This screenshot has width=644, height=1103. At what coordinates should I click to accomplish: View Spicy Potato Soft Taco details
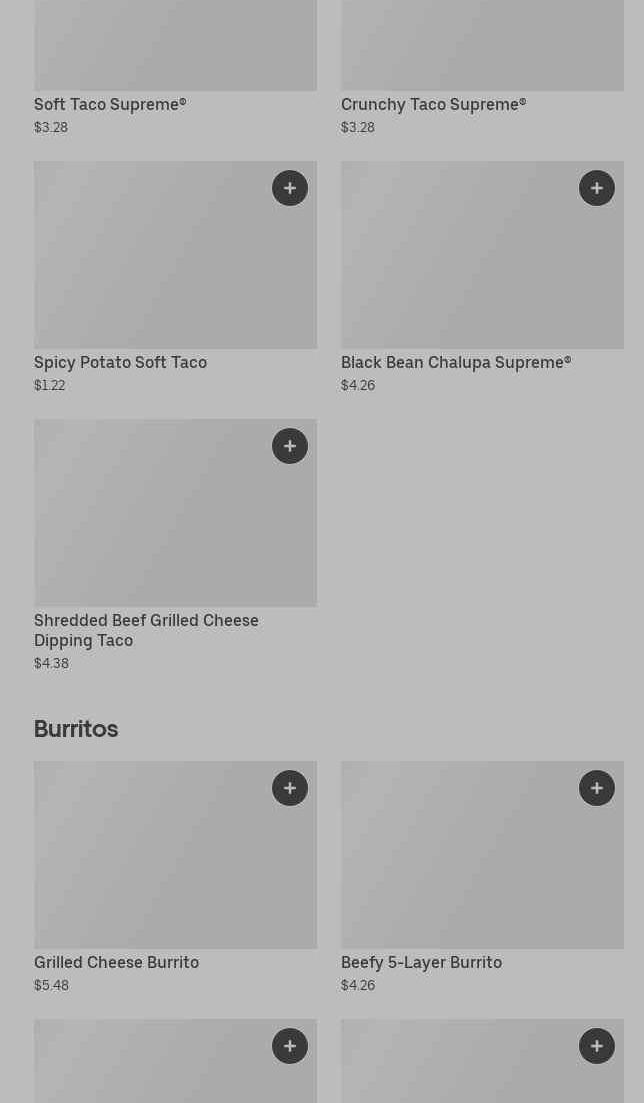[120, 362]
